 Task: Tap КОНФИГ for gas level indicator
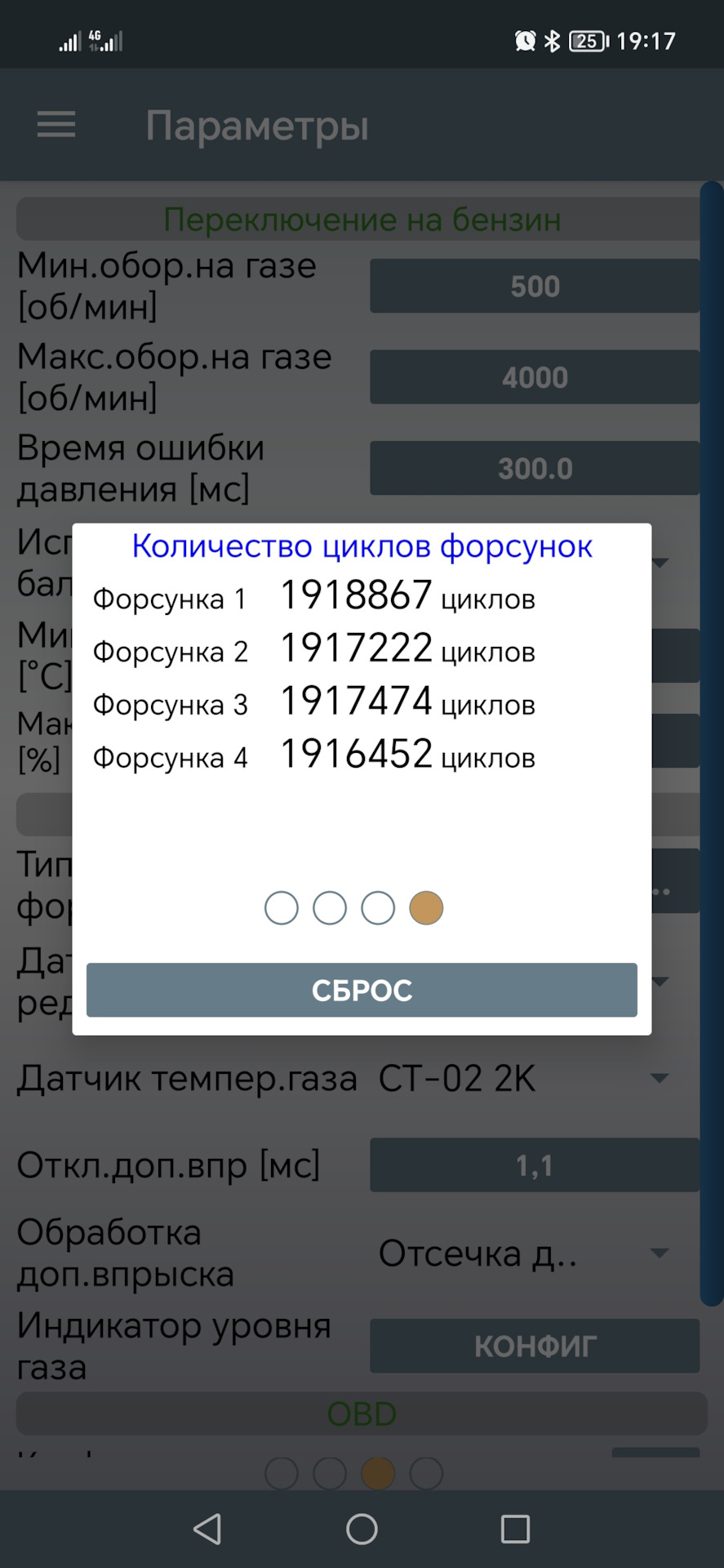click(535, 1346)
